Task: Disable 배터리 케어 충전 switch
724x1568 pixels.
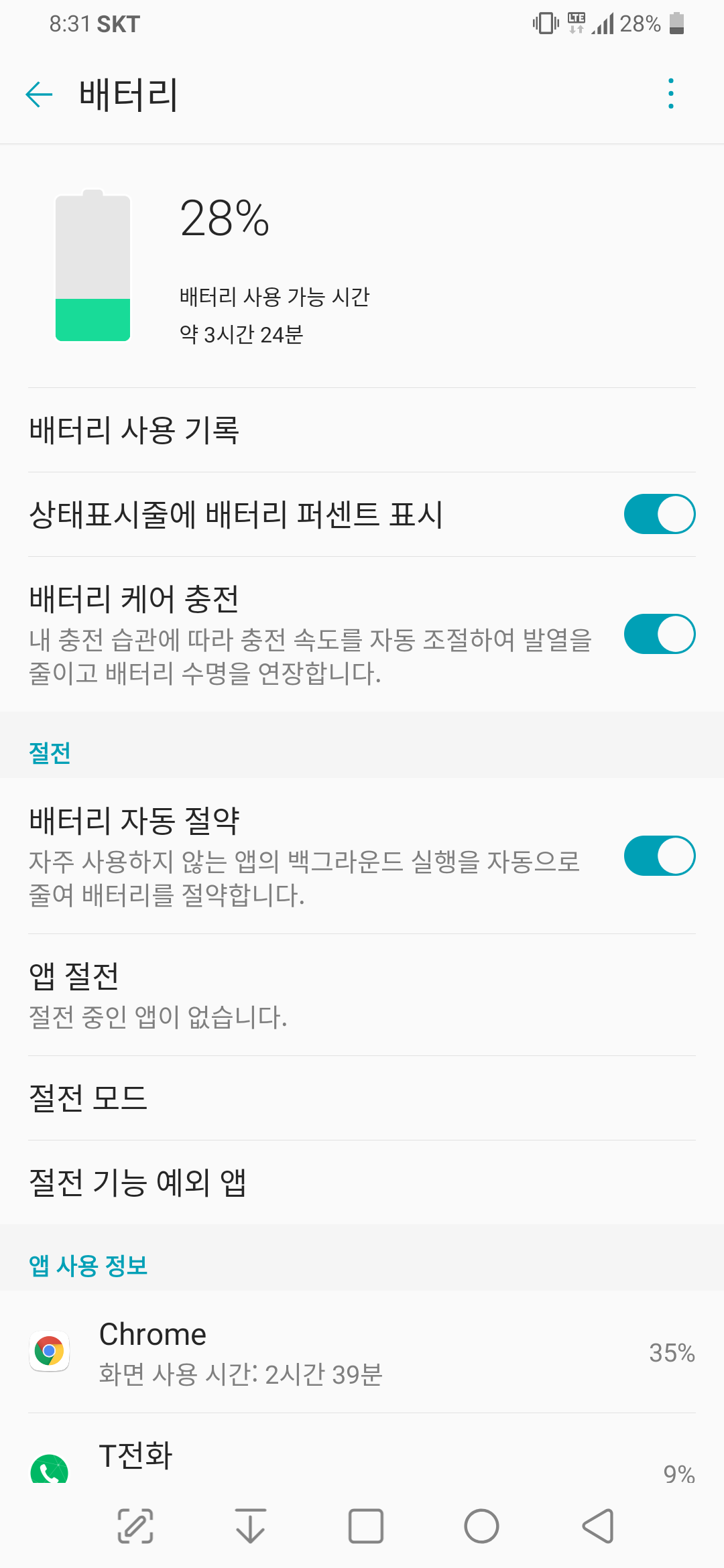Action: click(659, 634)
